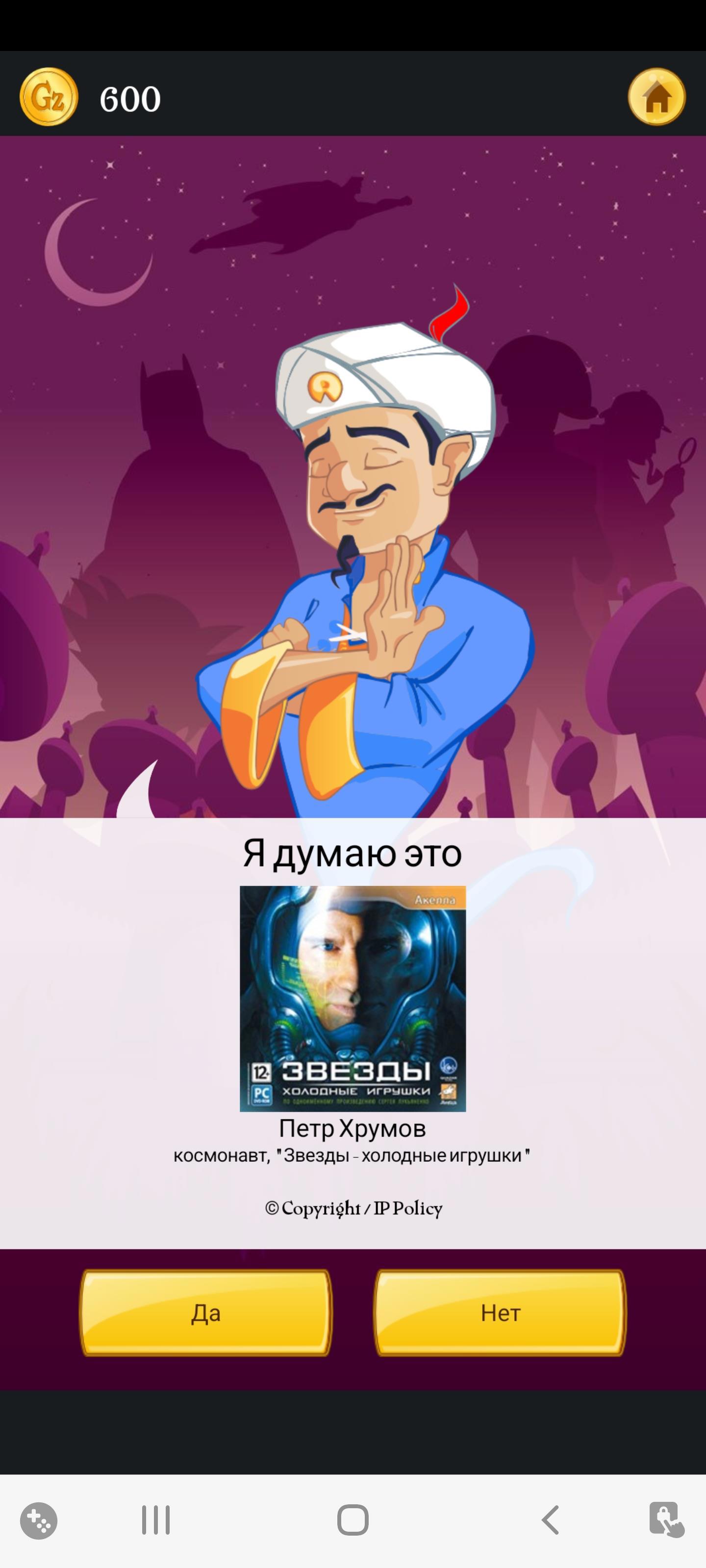
Task: Open the Copyright / IP Policy link
Action: click(x=353, y=1208)
